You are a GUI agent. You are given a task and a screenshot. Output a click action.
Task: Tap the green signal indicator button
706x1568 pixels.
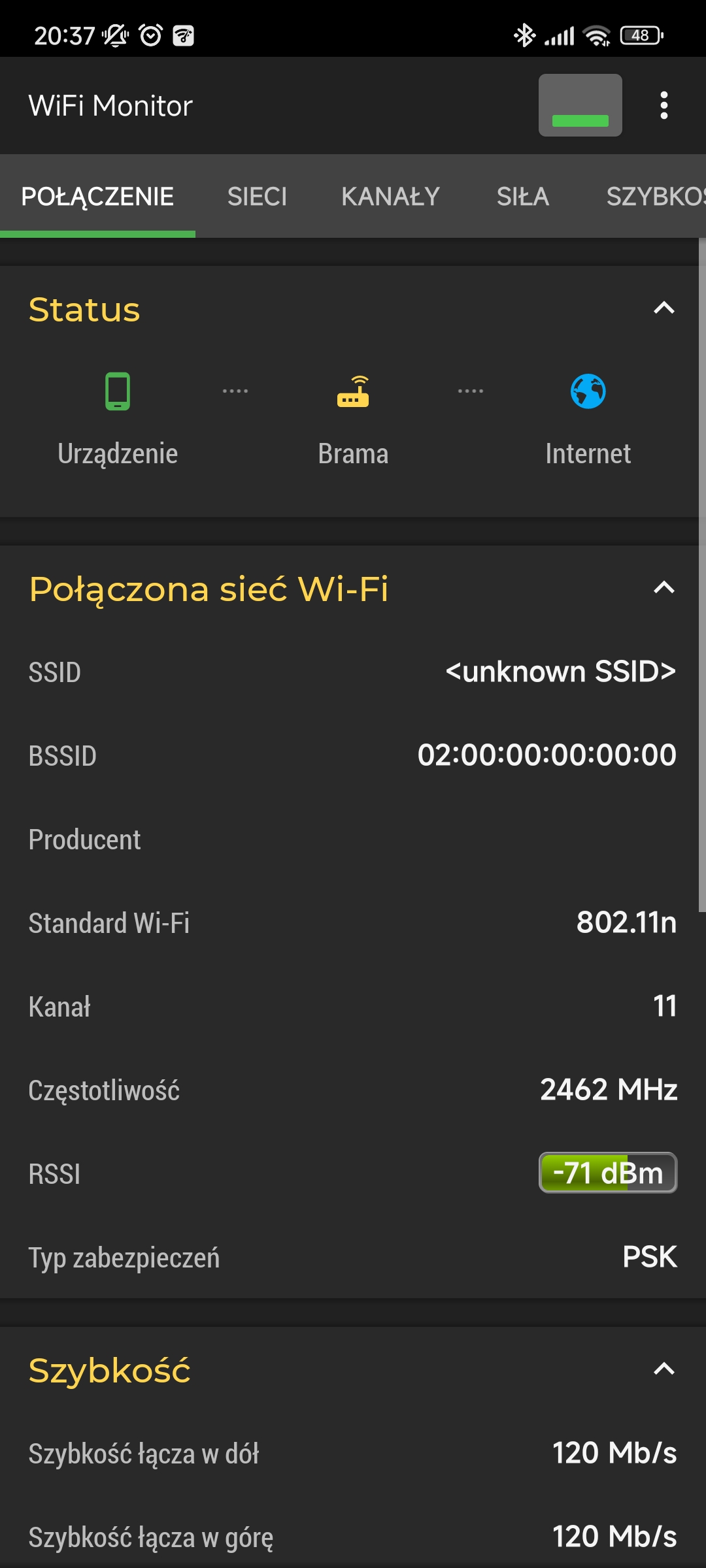pyautogui.click(x=580, y=105)
